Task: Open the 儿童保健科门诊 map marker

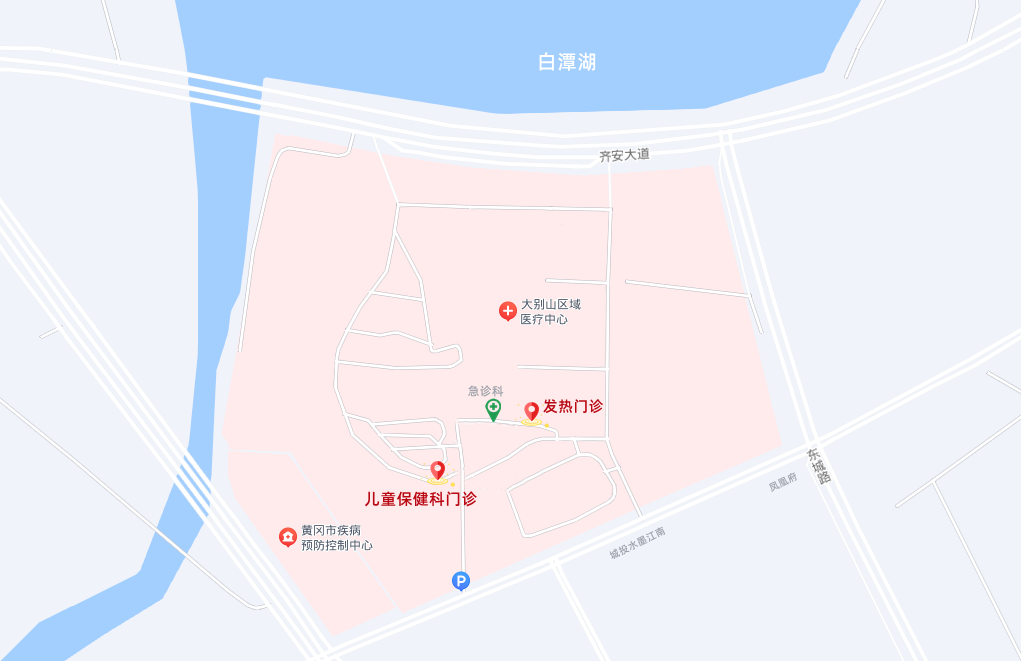Action: coord(437,469)
